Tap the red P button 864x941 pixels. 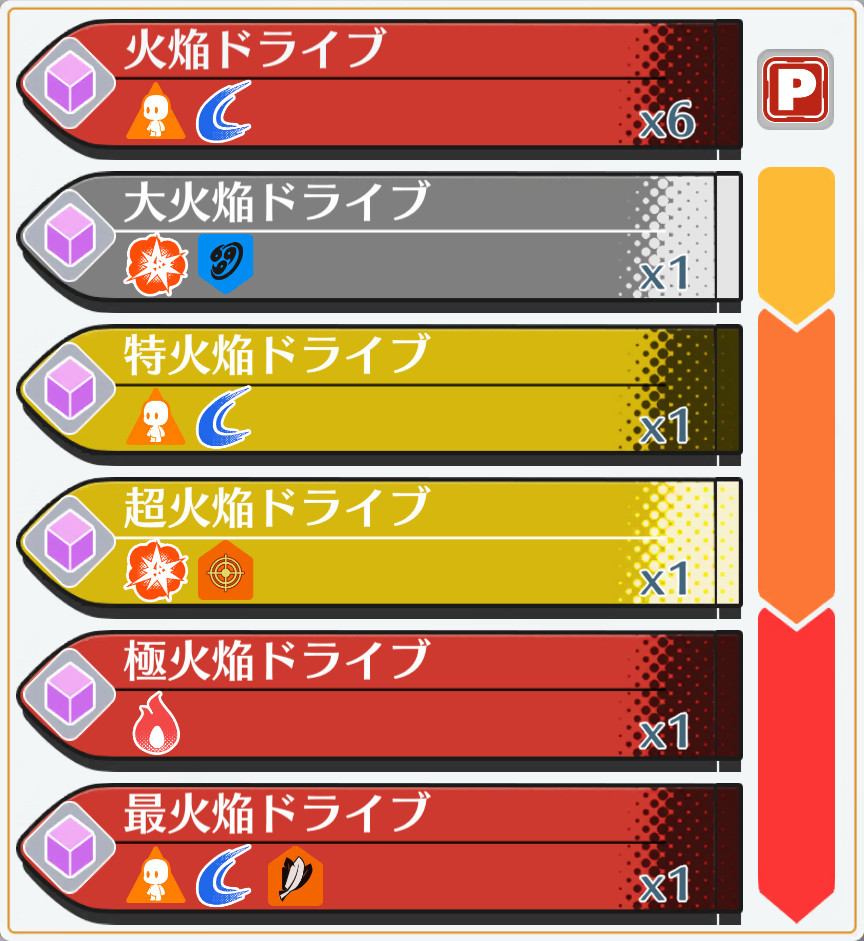tap(795, 90)
